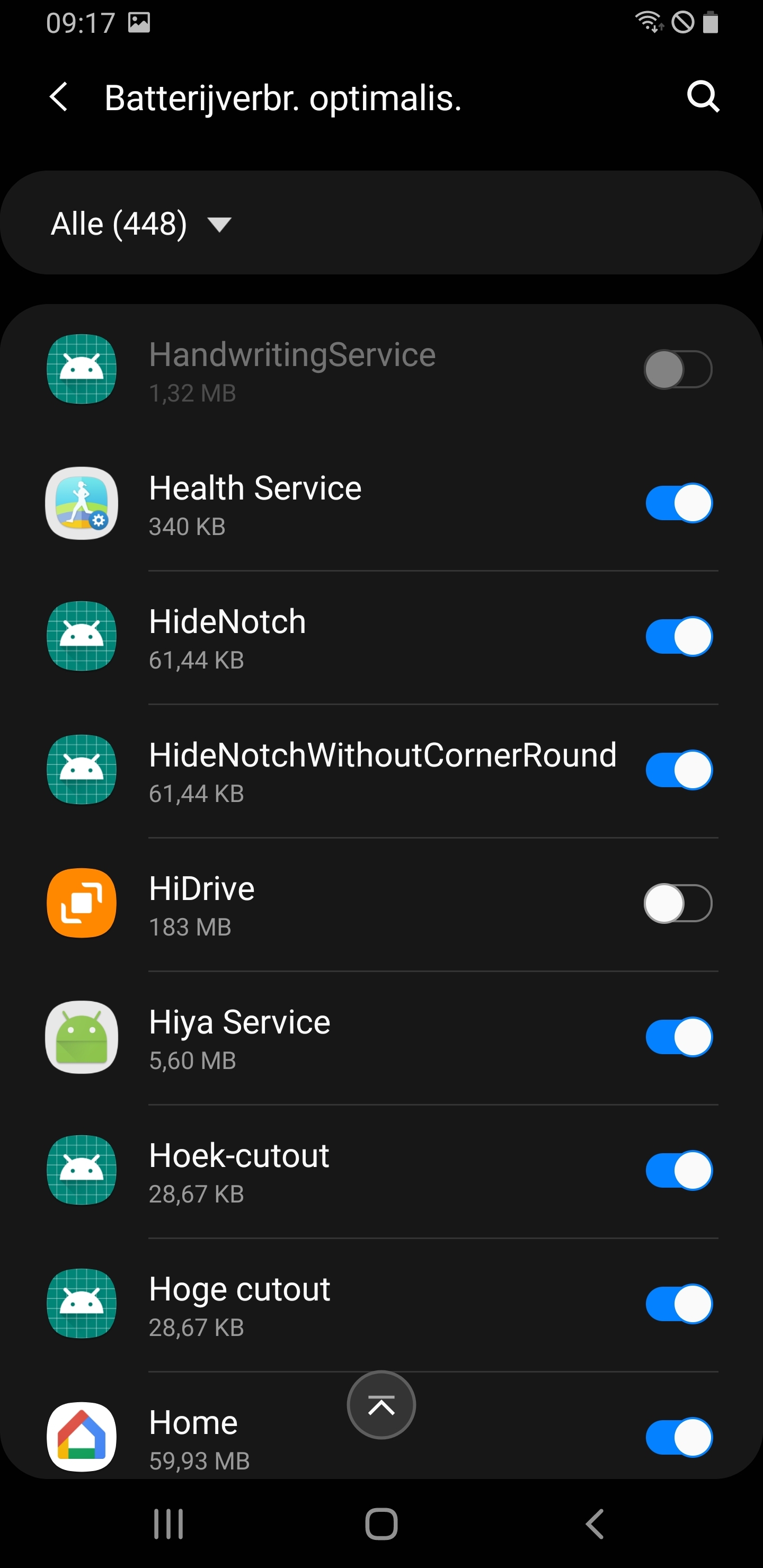The image size is (763, 1568).
Task: Jump to top with the arrow button
Action: pyautogui.click(x=381, y=1405)
